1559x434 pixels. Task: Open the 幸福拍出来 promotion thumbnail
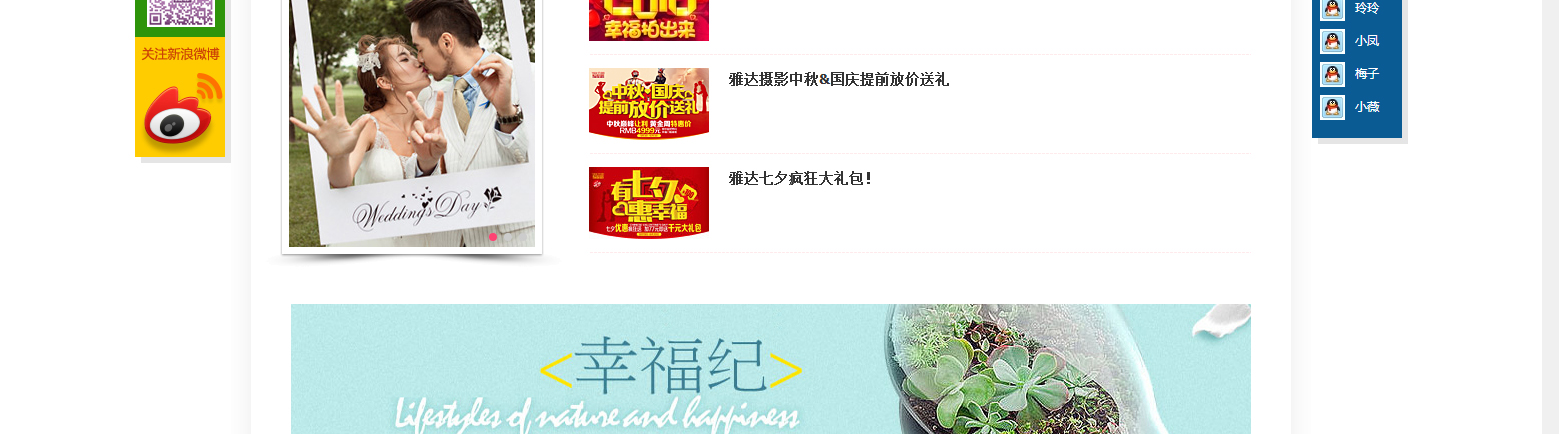point(648,20)
